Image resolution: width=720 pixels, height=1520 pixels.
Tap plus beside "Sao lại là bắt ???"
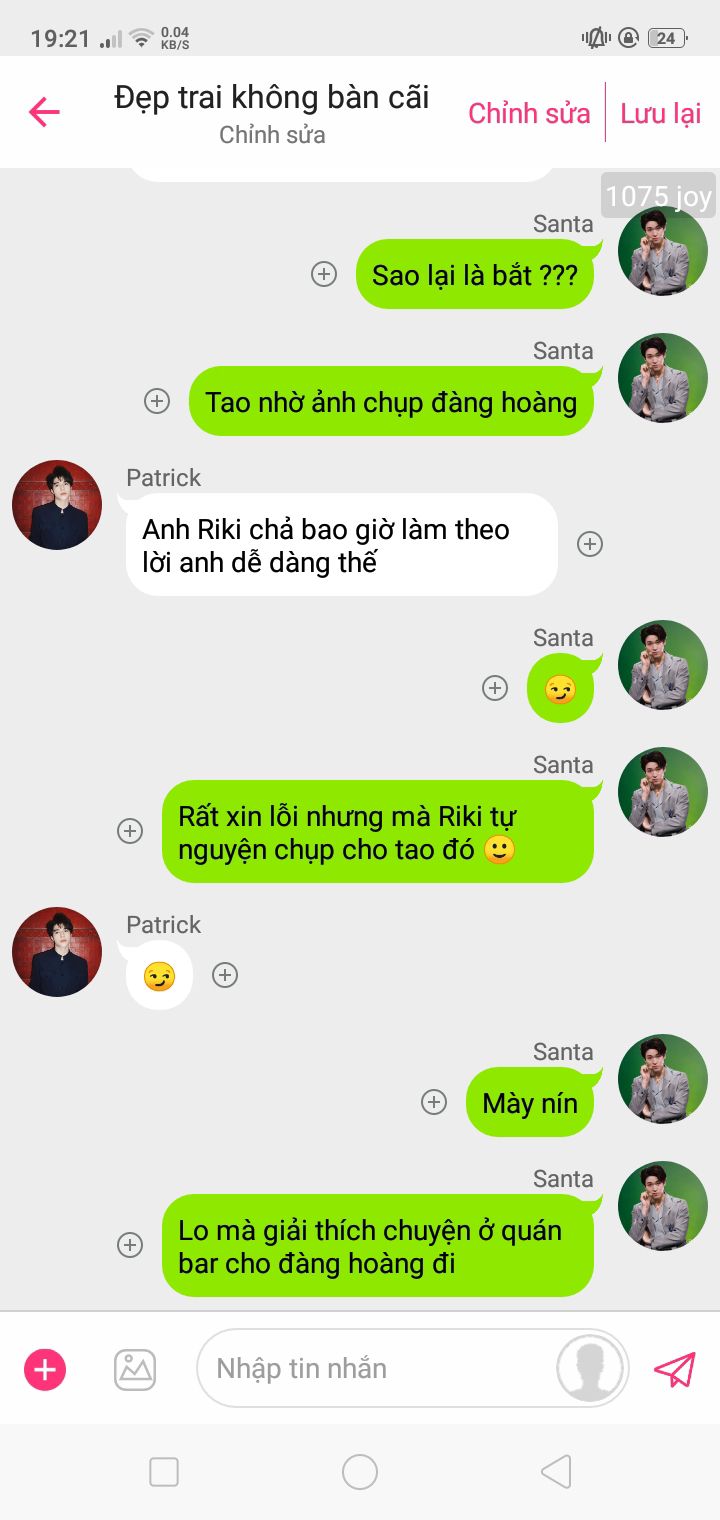pyautogui.click(x=324, y=274)
